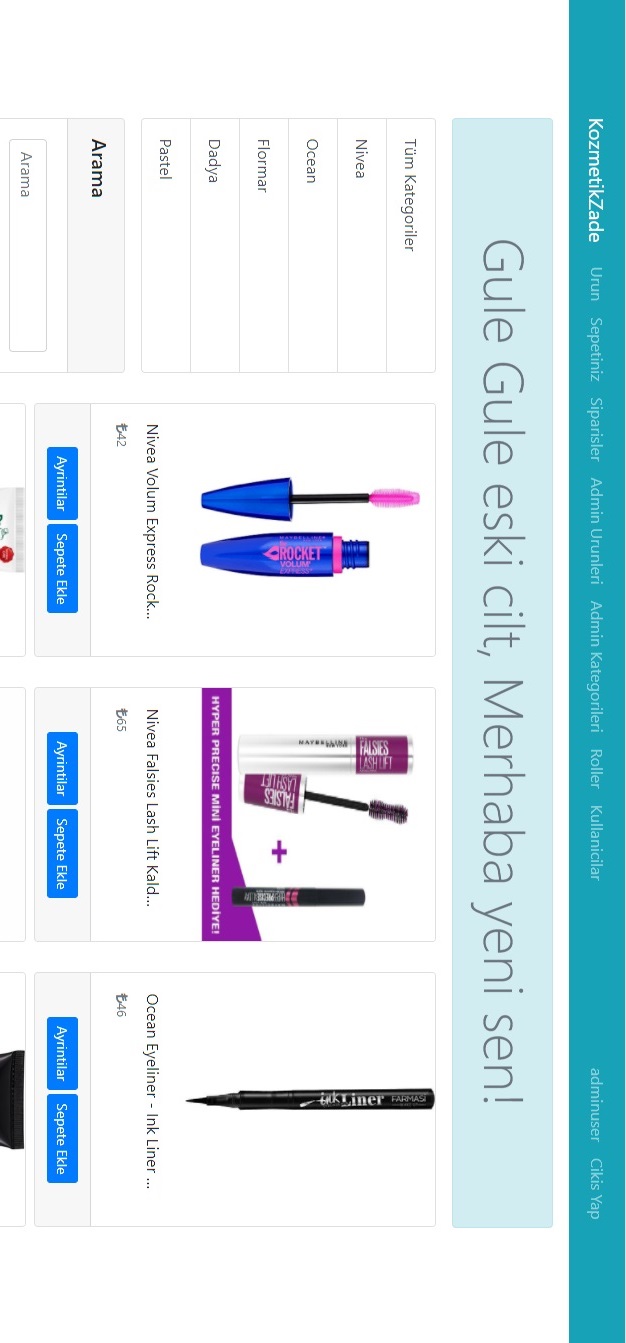Screen dimensions: 626x1343
Task: Select Tüm Kategoriler category
Action: (x=410, y=194)
